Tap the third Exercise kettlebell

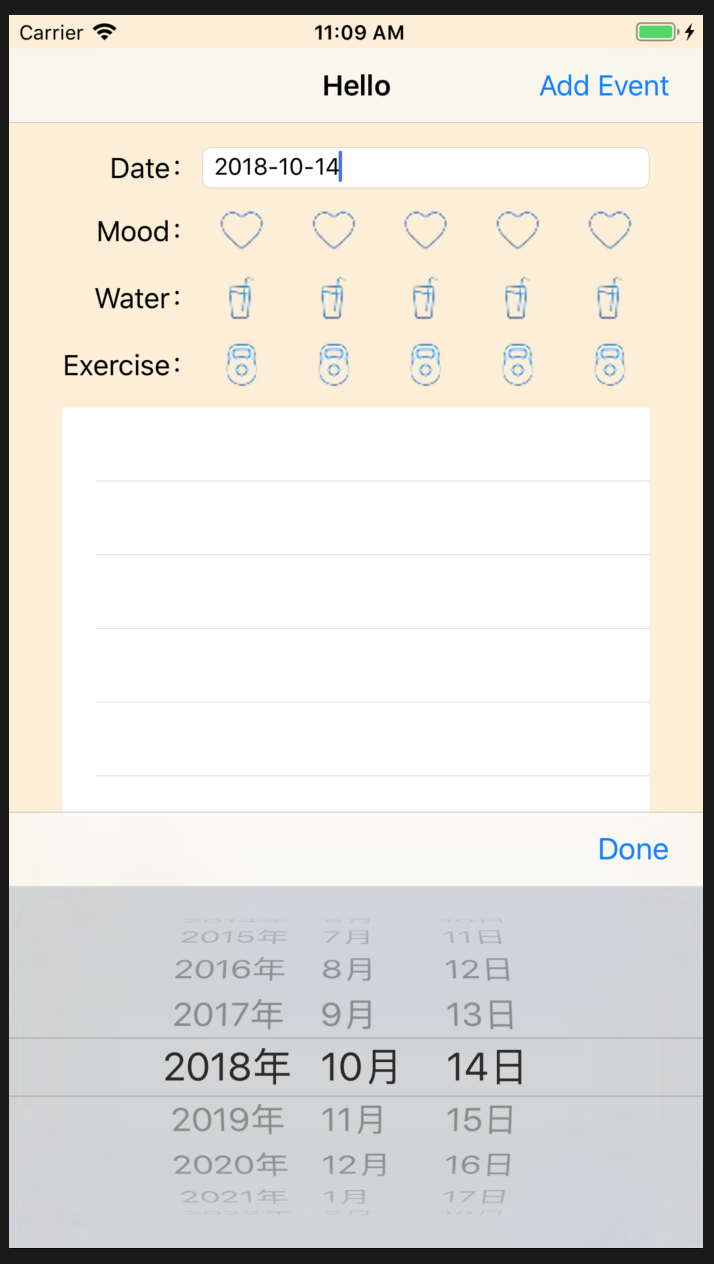pyautogui.click(x=425, y=365)
